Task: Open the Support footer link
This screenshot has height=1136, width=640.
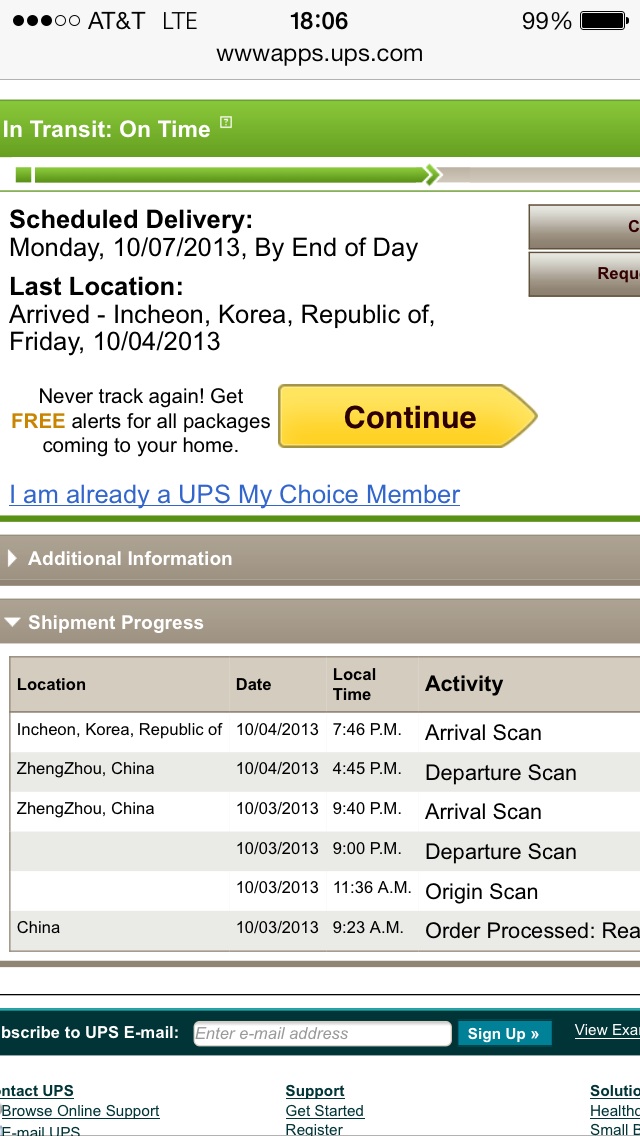Action: [315, 1090]
